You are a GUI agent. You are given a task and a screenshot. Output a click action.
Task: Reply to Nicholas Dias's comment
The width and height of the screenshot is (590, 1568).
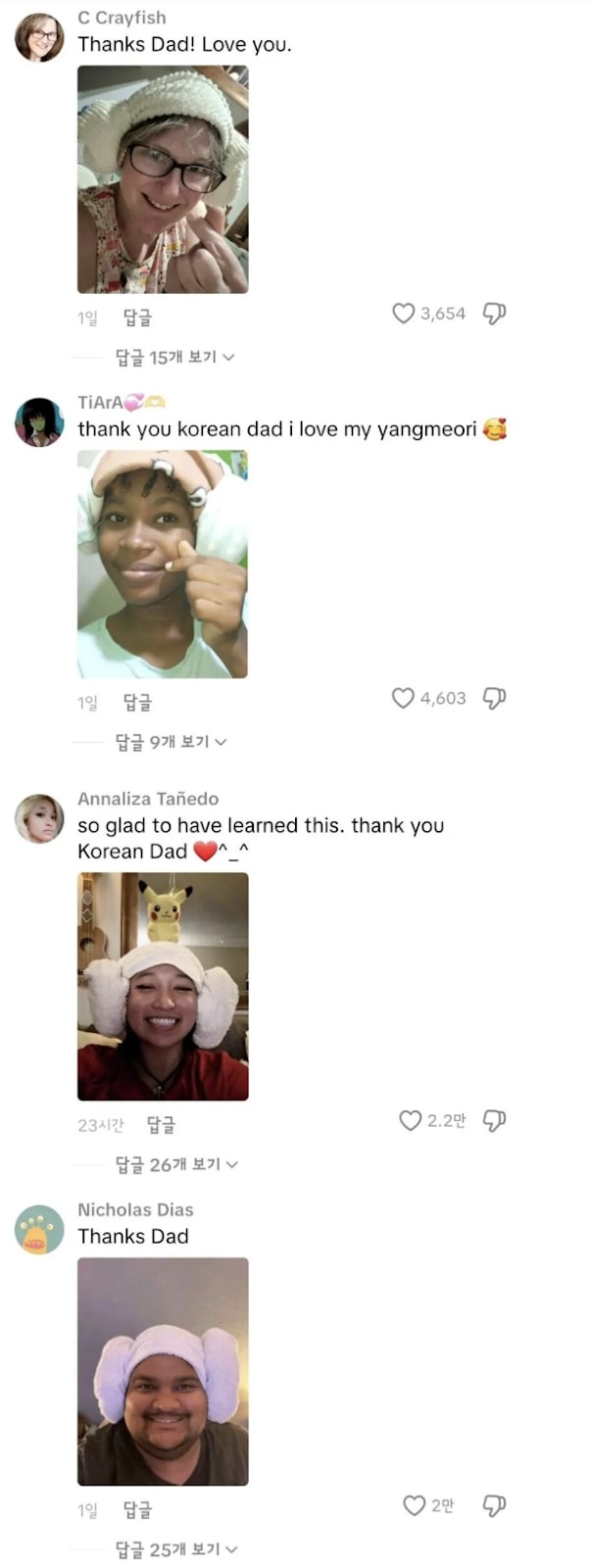click(137, 1510)
